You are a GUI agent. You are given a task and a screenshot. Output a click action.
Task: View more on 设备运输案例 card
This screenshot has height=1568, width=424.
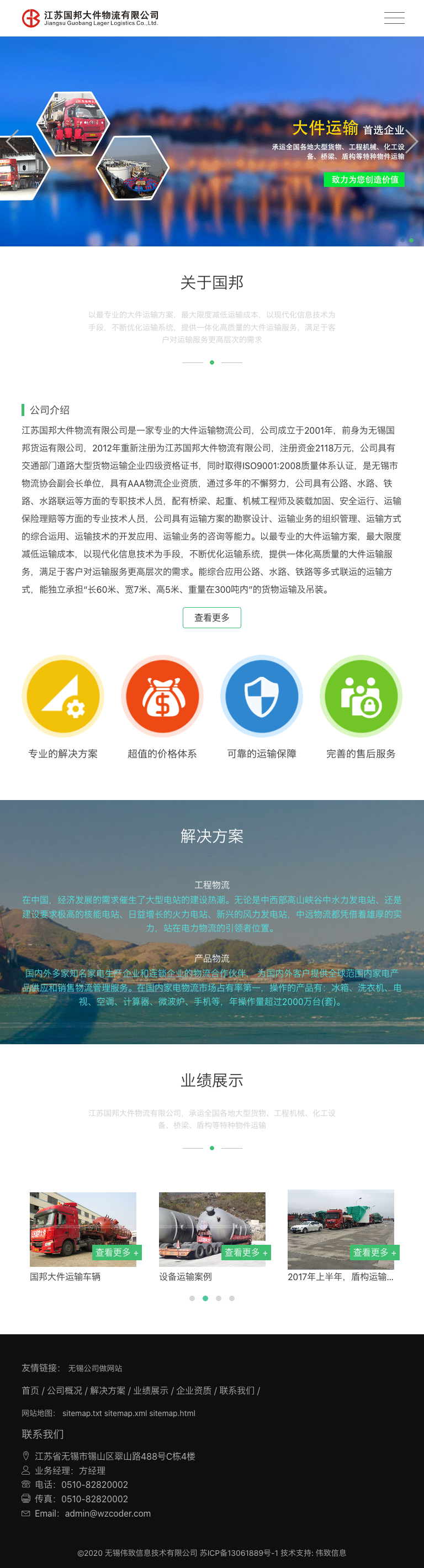coord(246,1252)
